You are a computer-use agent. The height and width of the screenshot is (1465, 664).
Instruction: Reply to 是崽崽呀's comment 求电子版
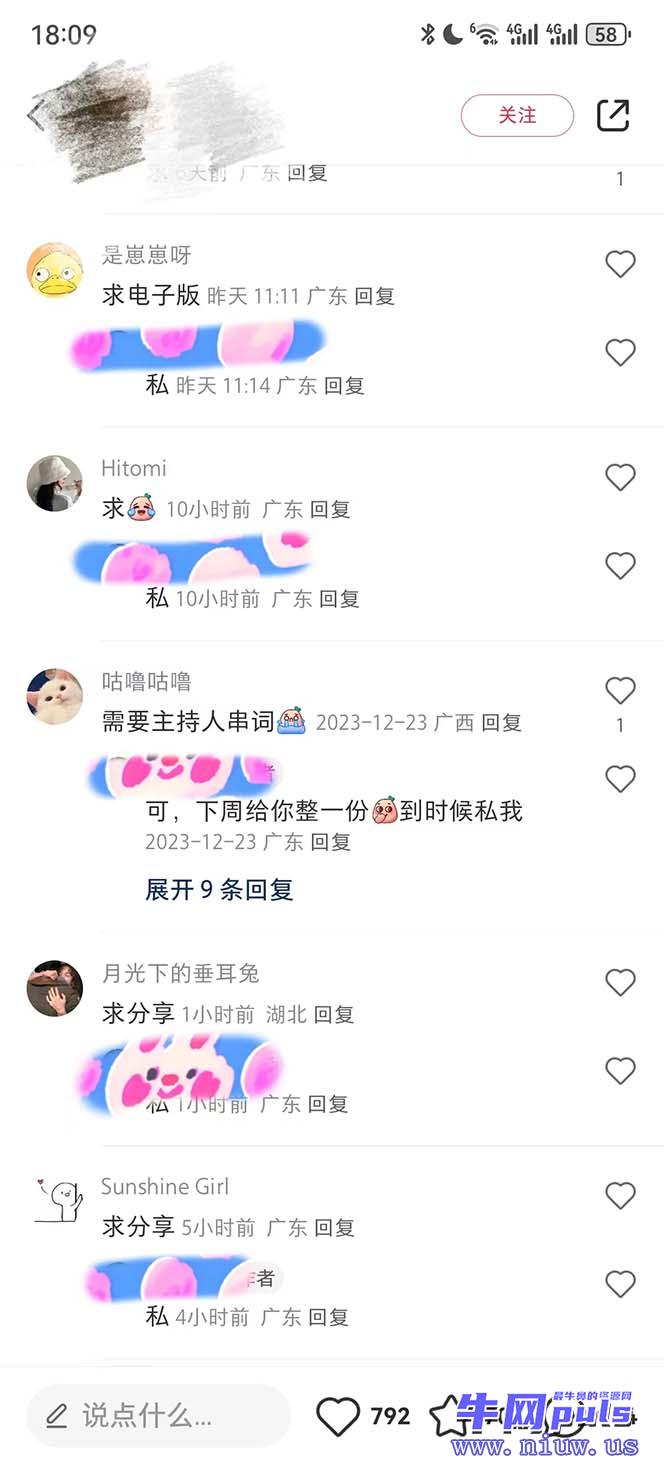coord(375,296)
